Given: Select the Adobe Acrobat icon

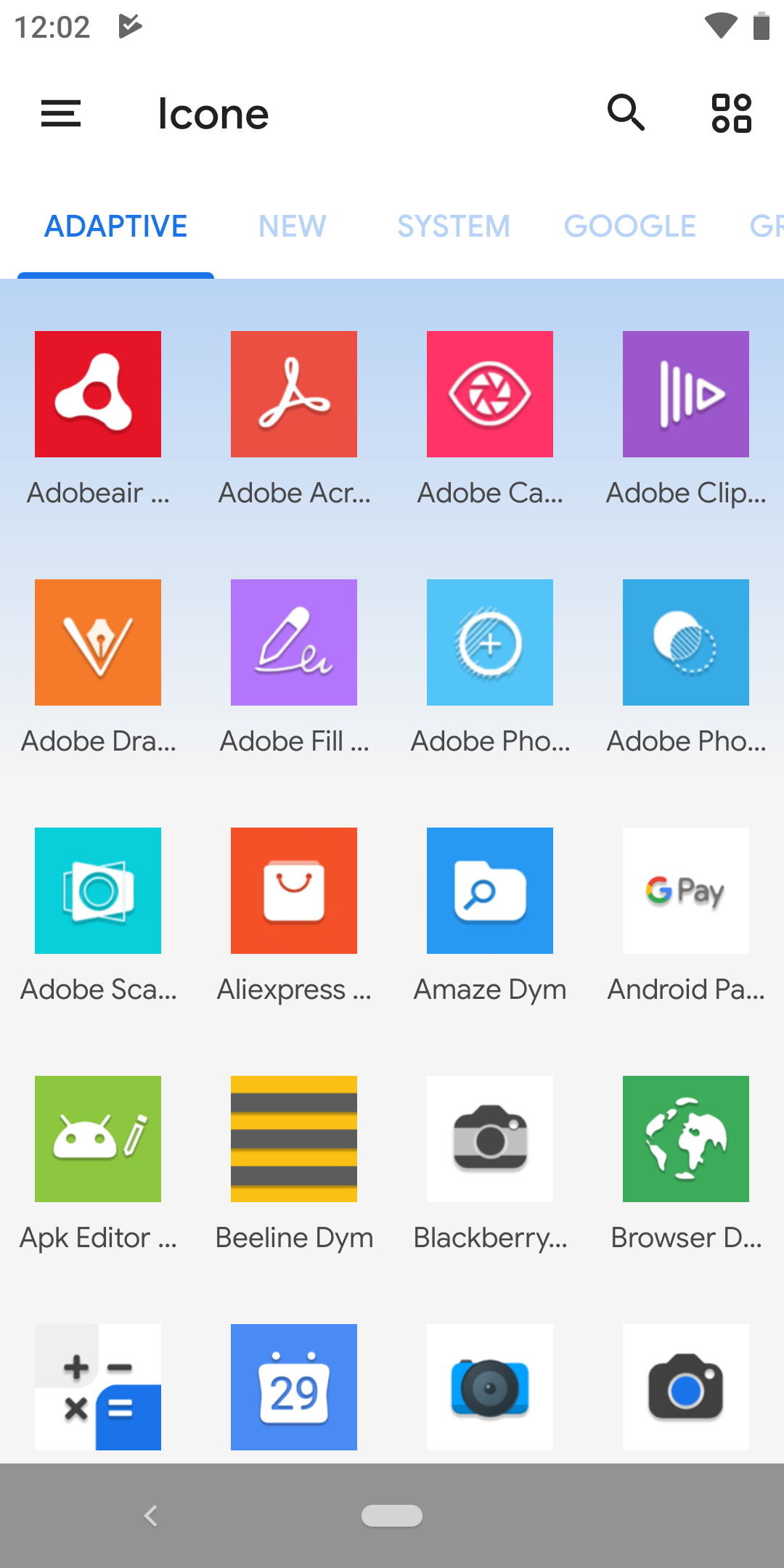Looking at the screenshot, I should click(x=294, y=394).
